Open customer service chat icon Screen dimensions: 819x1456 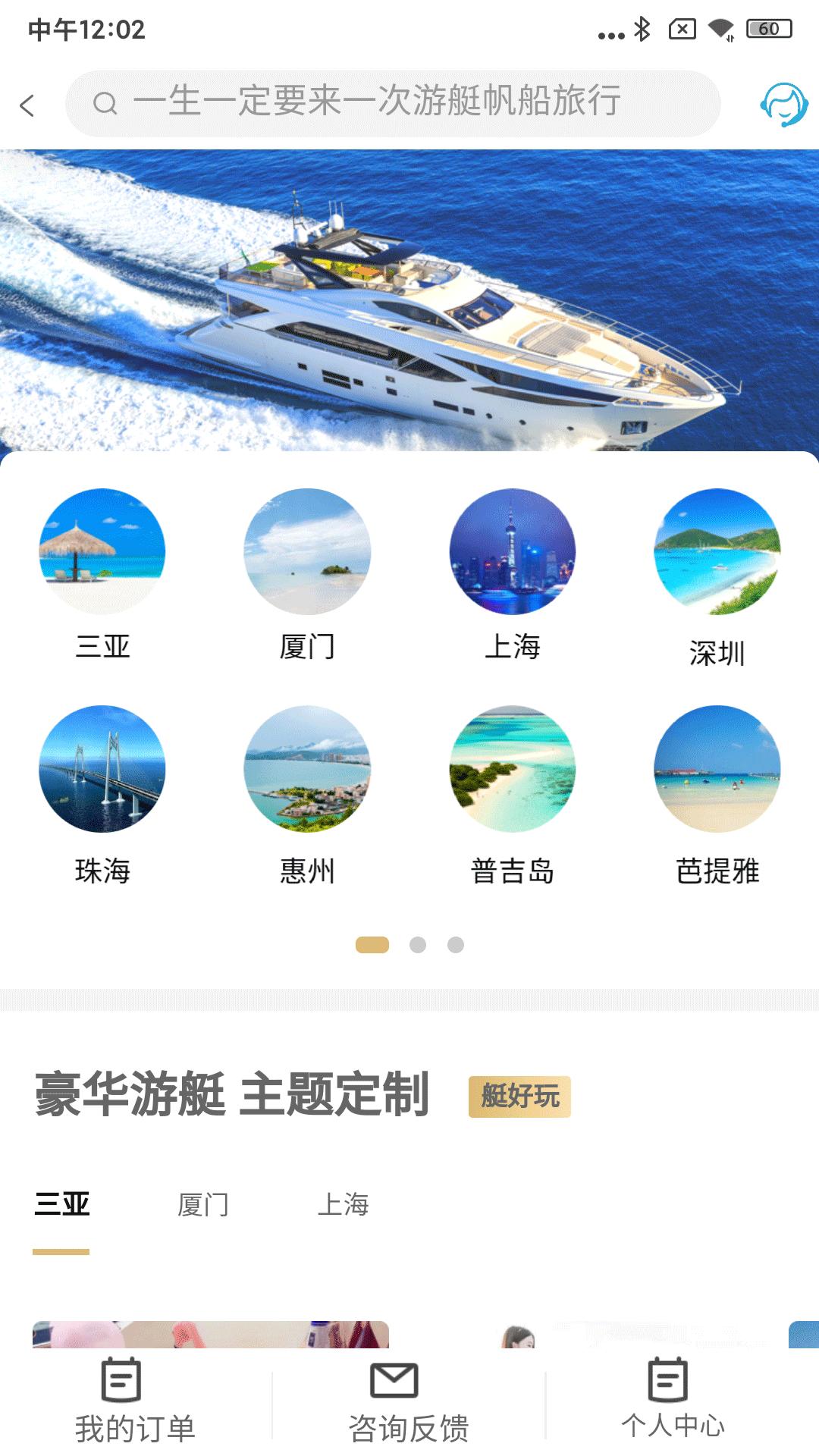click(x=780, y=105)
